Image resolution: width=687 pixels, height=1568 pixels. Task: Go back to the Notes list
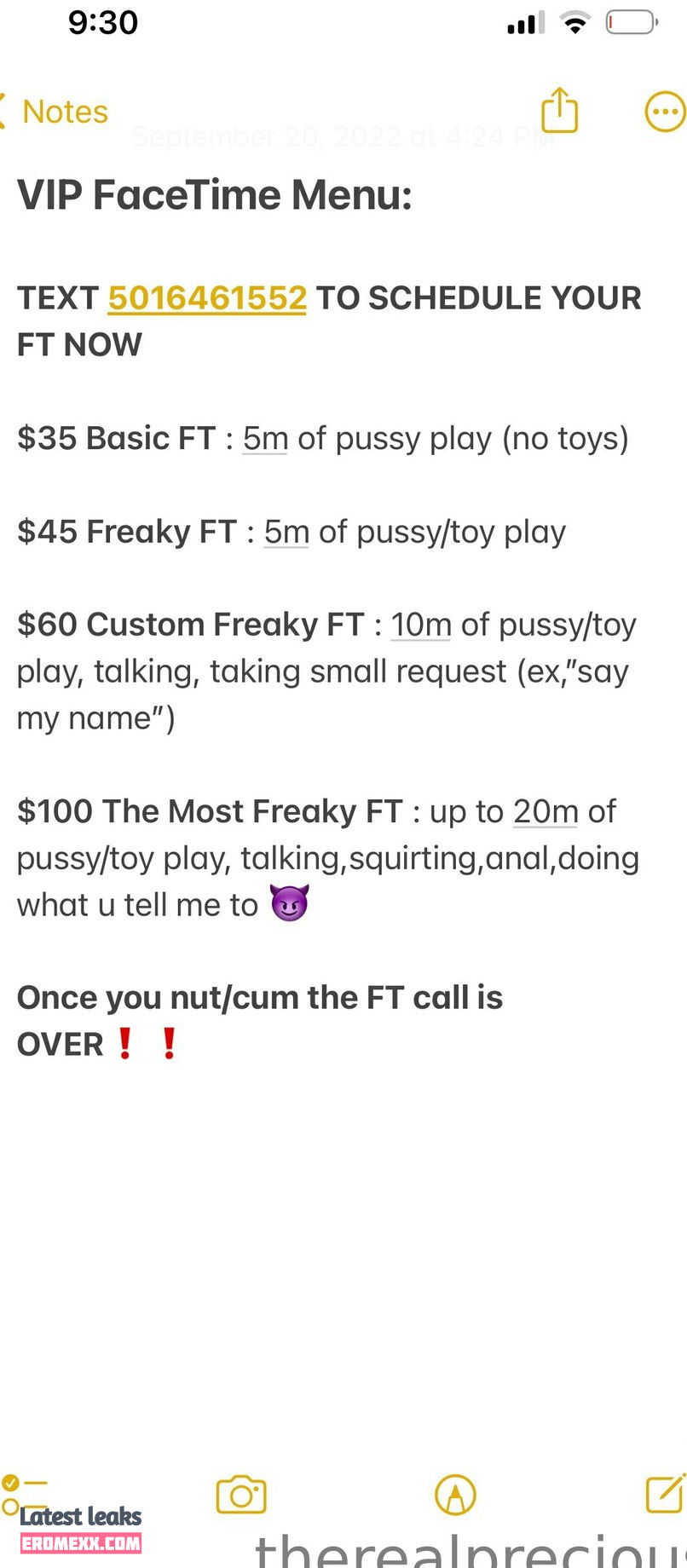click(x=55, y=112)
